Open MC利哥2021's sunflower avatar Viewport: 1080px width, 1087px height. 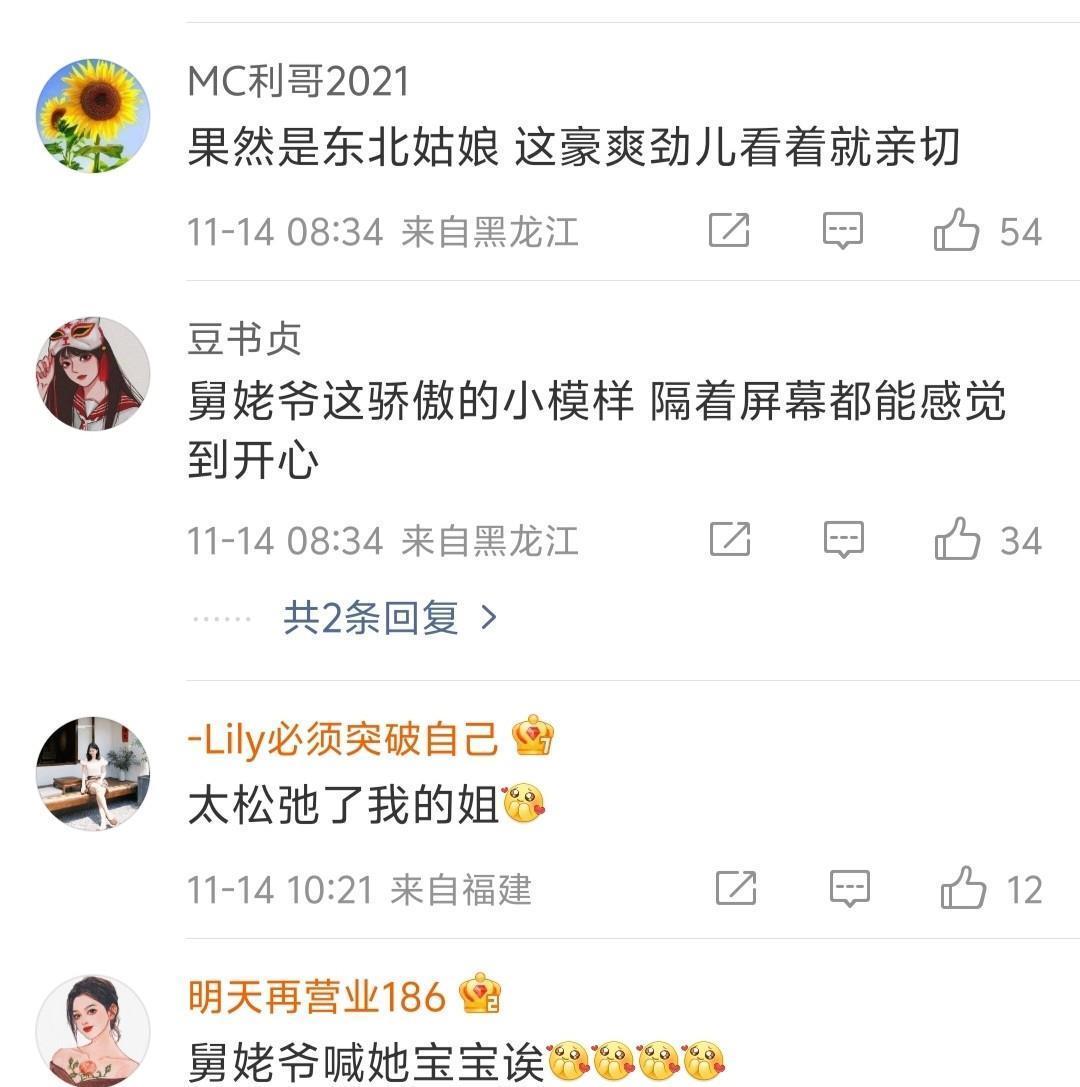coord(93,115)
